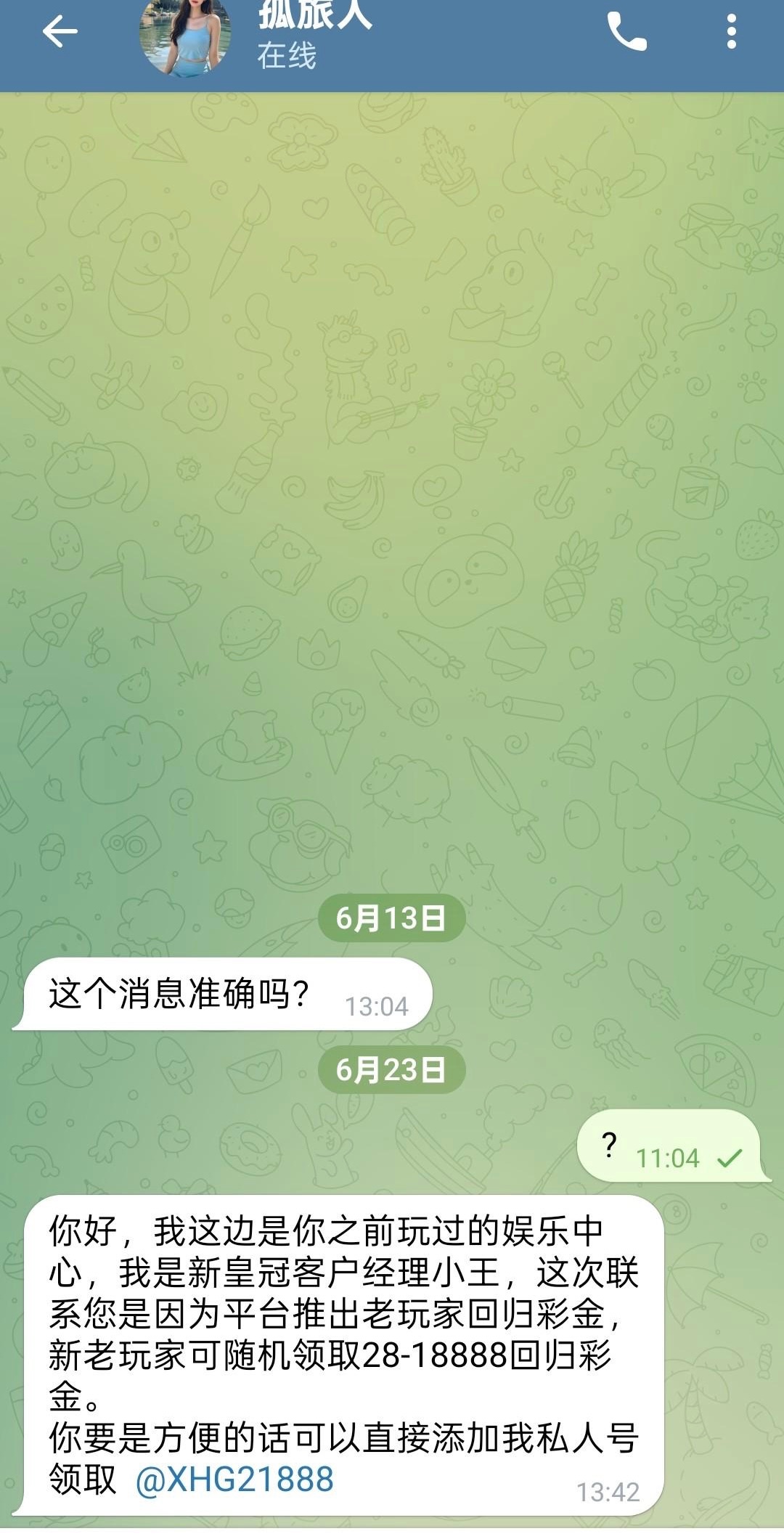Open the contact's profile photo
Viewport: 784px width, 1539px height.
(x=185, y=36)
